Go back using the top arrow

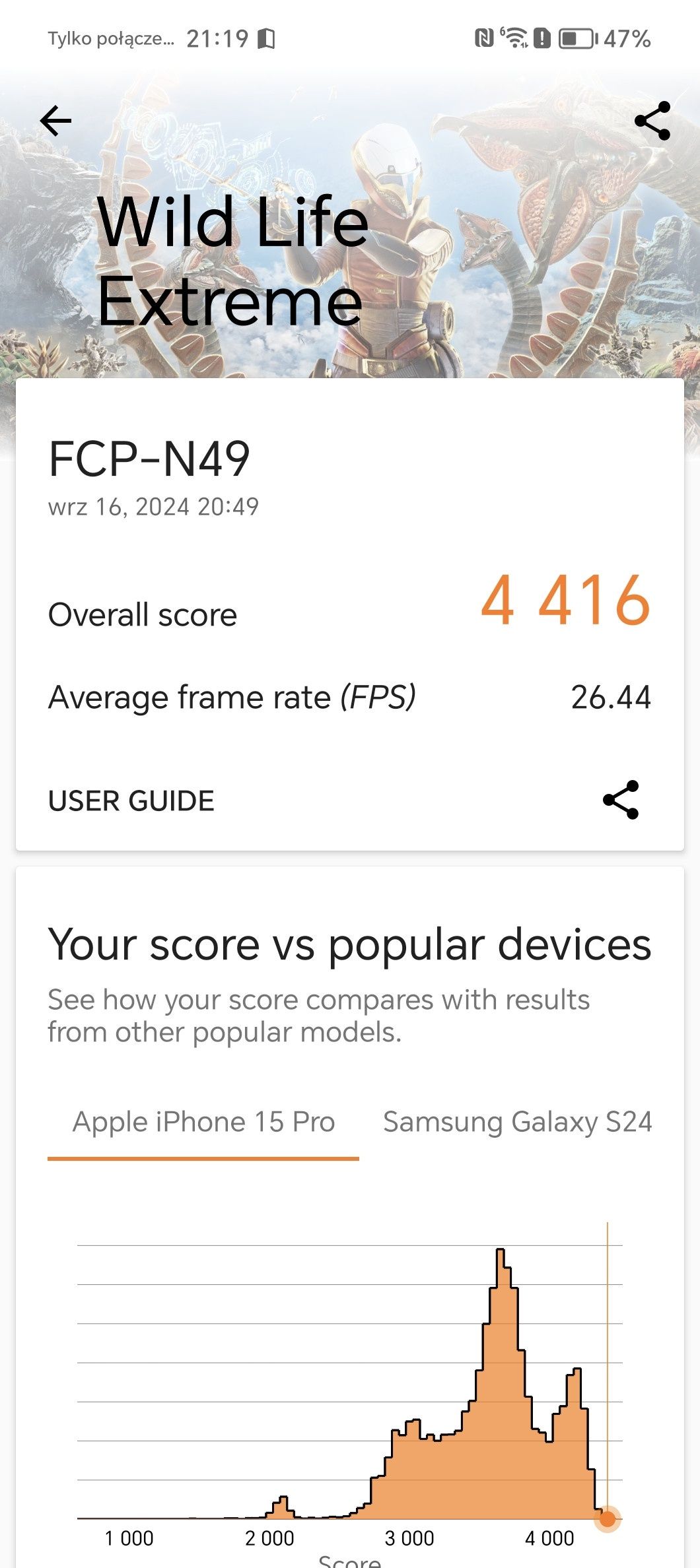coord(55,121)
